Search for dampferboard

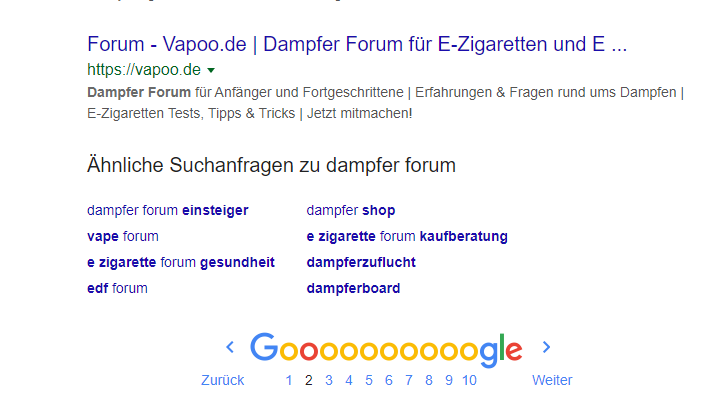point(353,288)
